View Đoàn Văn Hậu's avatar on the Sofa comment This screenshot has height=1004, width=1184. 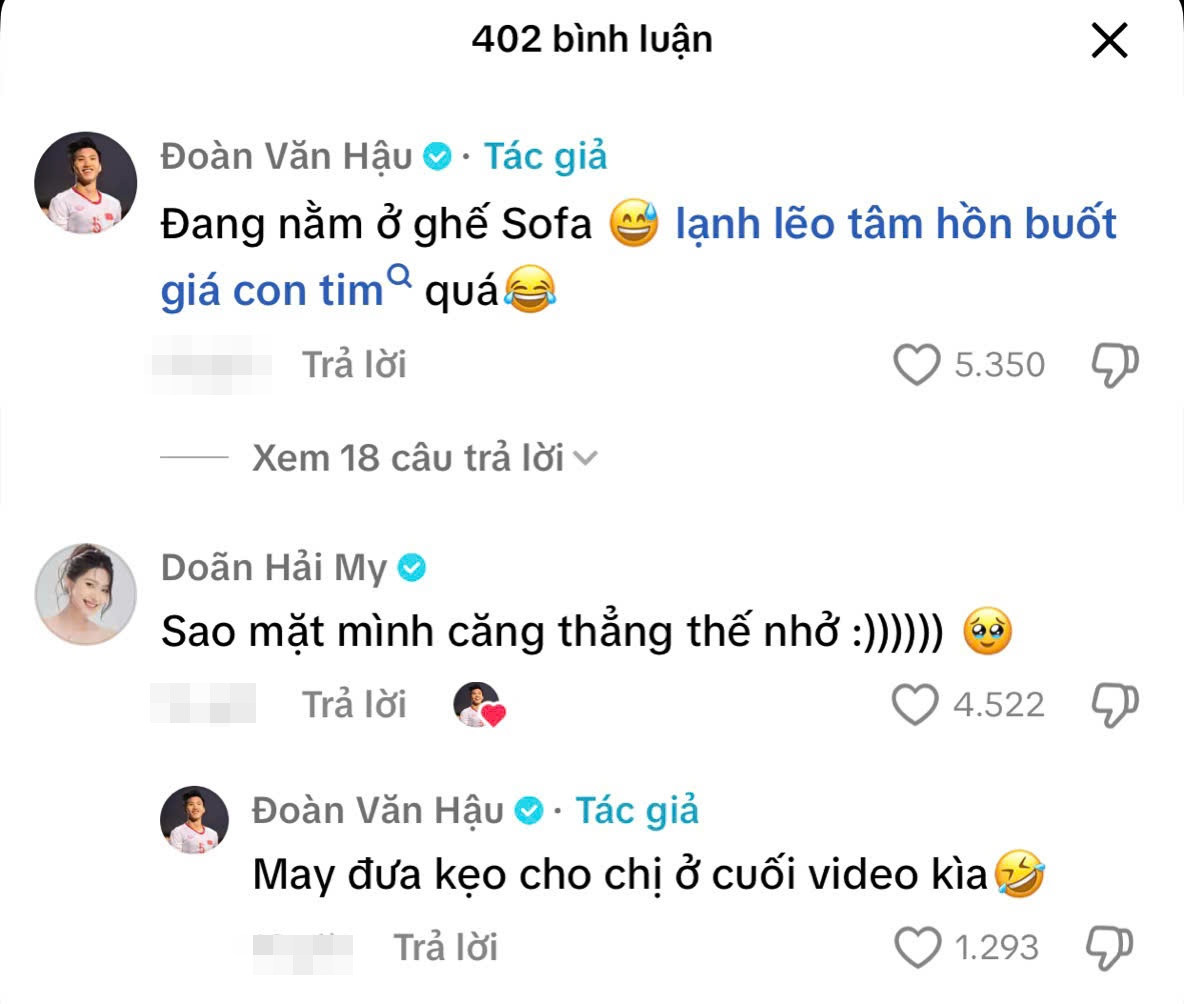[85, 182]
